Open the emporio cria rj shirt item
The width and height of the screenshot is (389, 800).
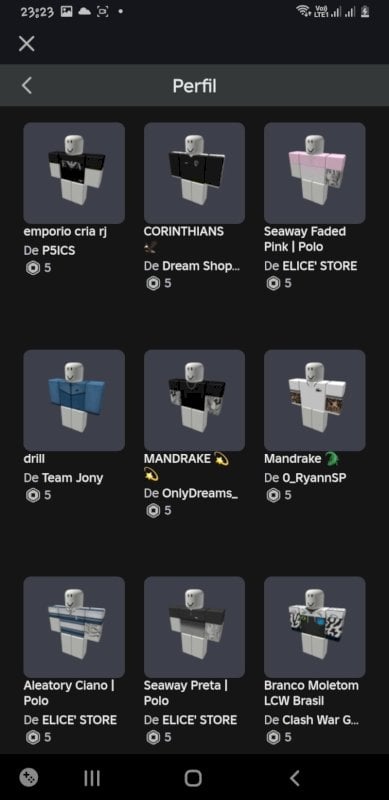click(74, 172)
